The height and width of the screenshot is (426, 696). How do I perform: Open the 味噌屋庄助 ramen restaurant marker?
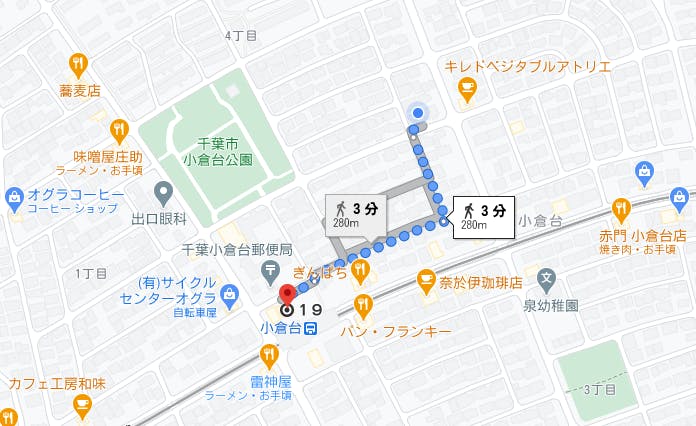point(119,129)
